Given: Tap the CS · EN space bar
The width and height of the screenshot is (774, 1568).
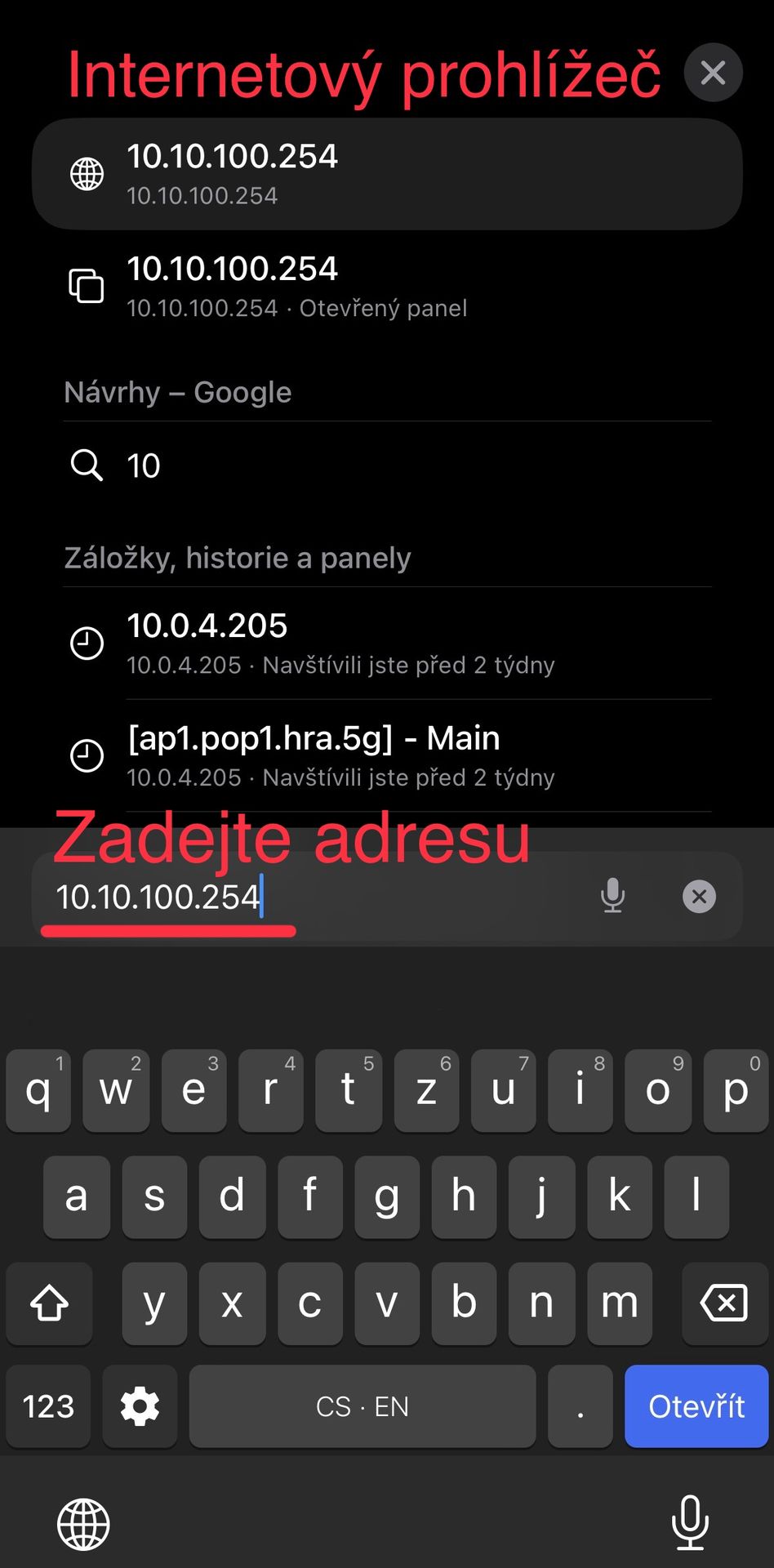Looking at the screenshot, I should [363, 1406].
